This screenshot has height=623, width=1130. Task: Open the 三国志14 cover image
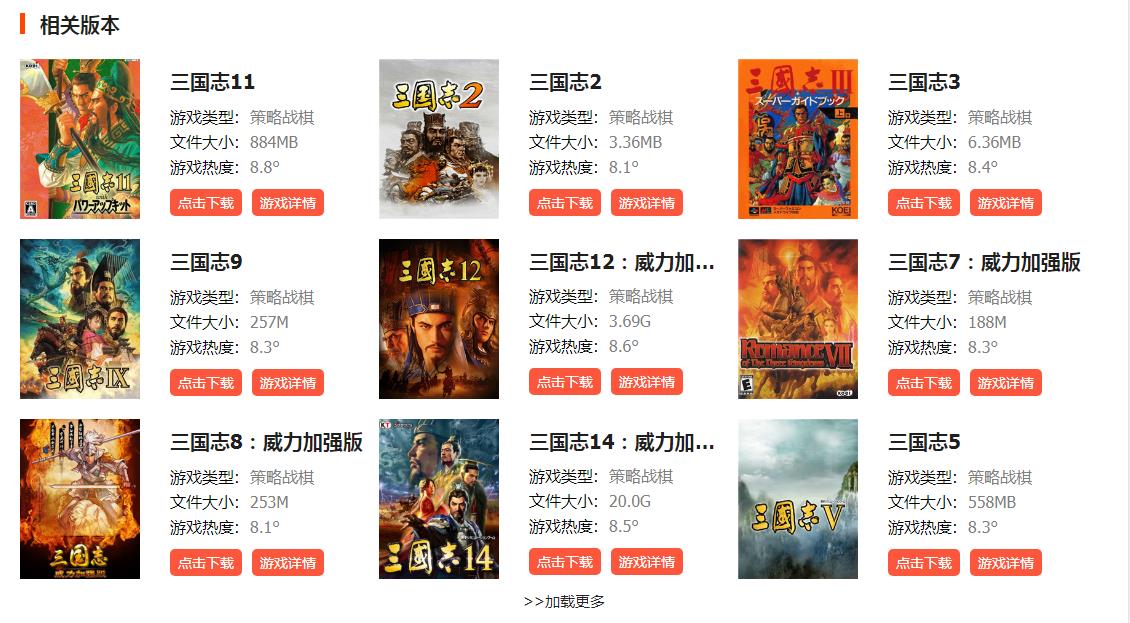(x=439, y=499)
